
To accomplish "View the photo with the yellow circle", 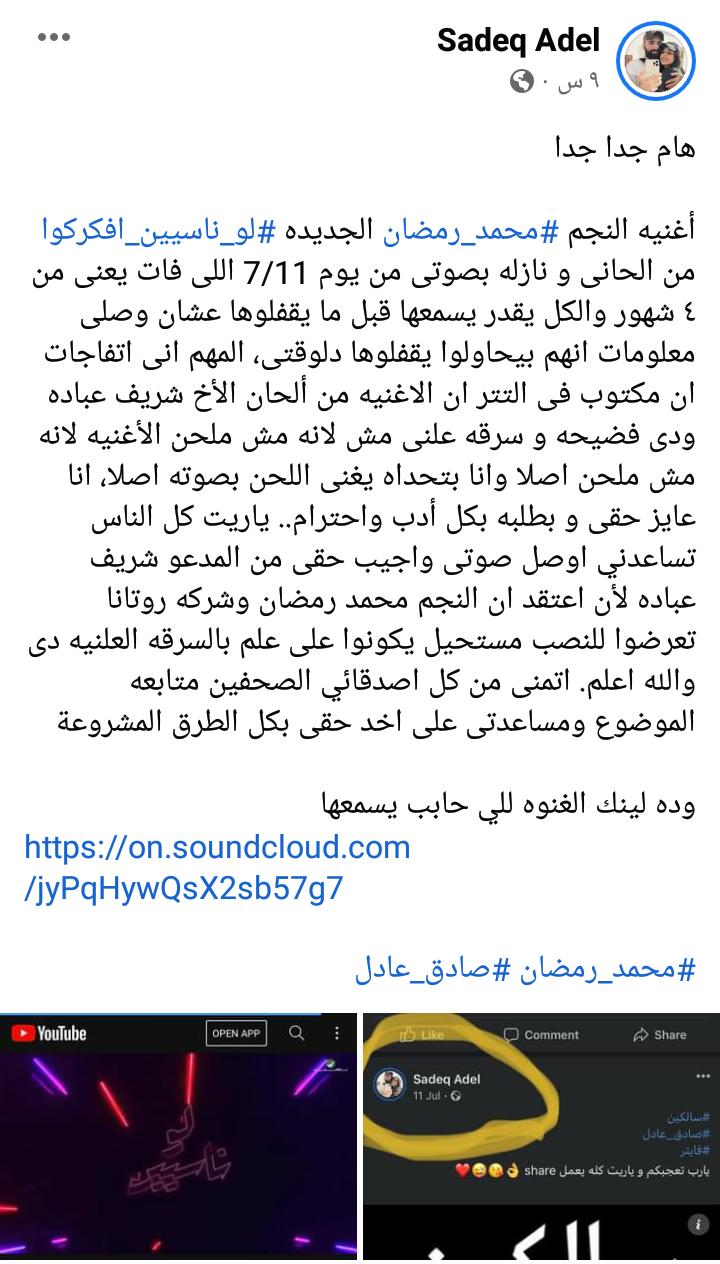I will 541,1138.
